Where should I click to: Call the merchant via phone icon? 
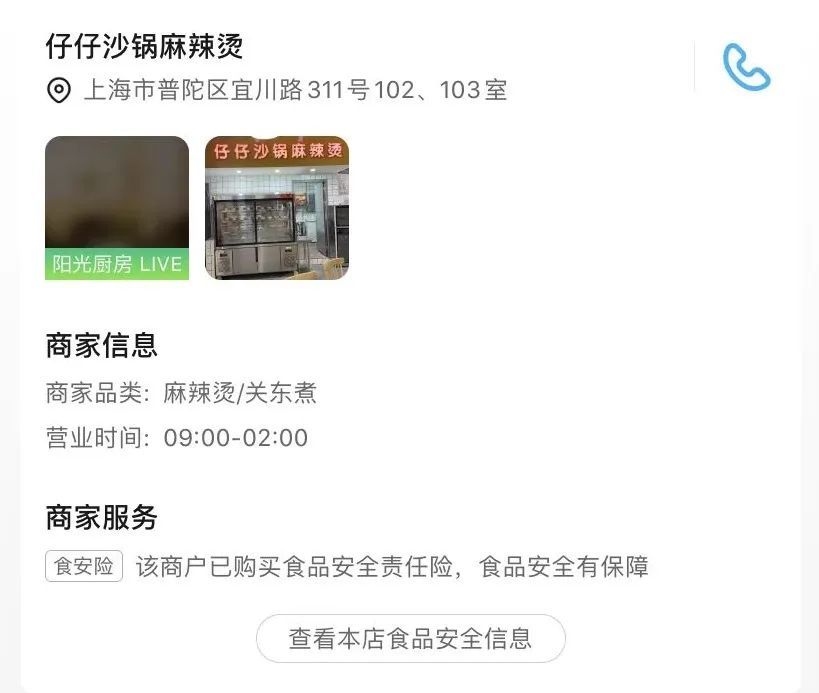click(746, 67)
